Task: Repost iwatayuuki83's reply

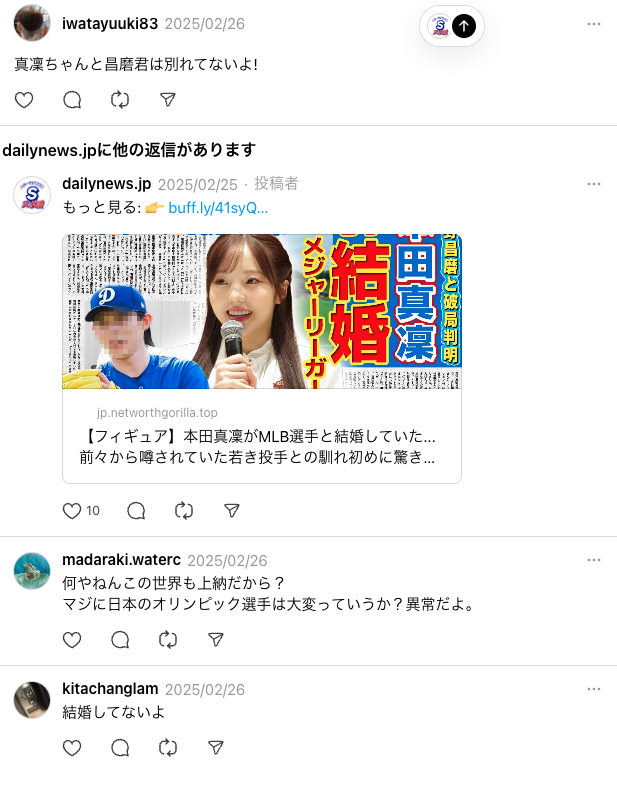Action: point(120,100)
